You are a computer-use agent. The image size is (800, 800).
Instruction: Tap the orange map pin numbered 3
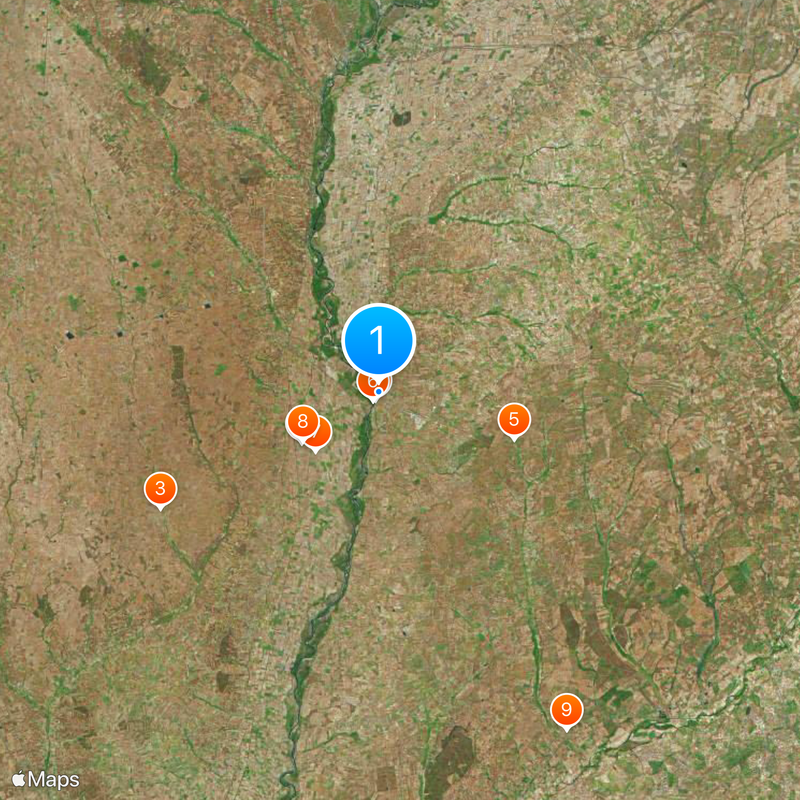coord(160,489)
